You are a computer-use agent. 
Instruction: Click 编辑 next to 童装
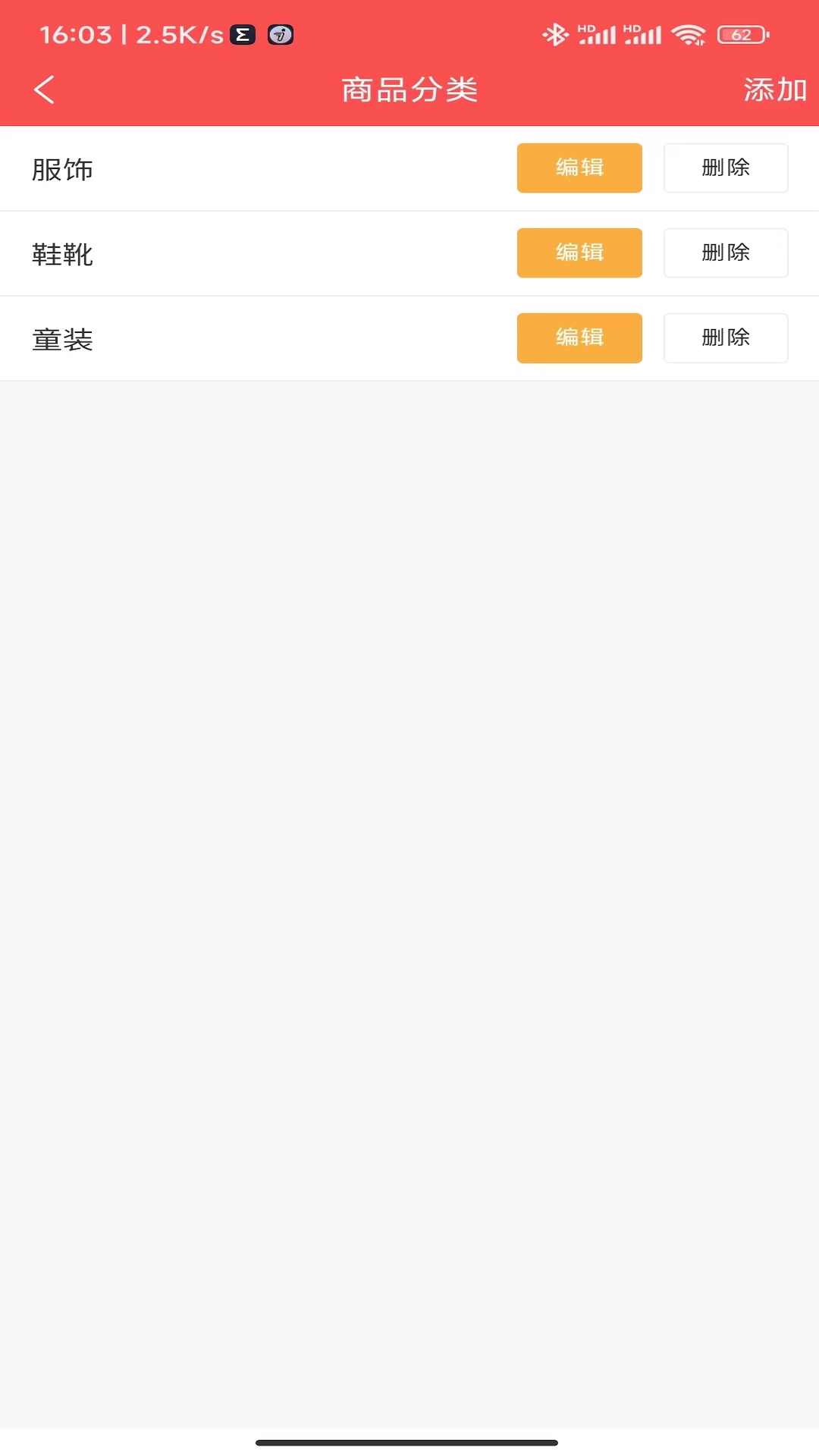579,338
